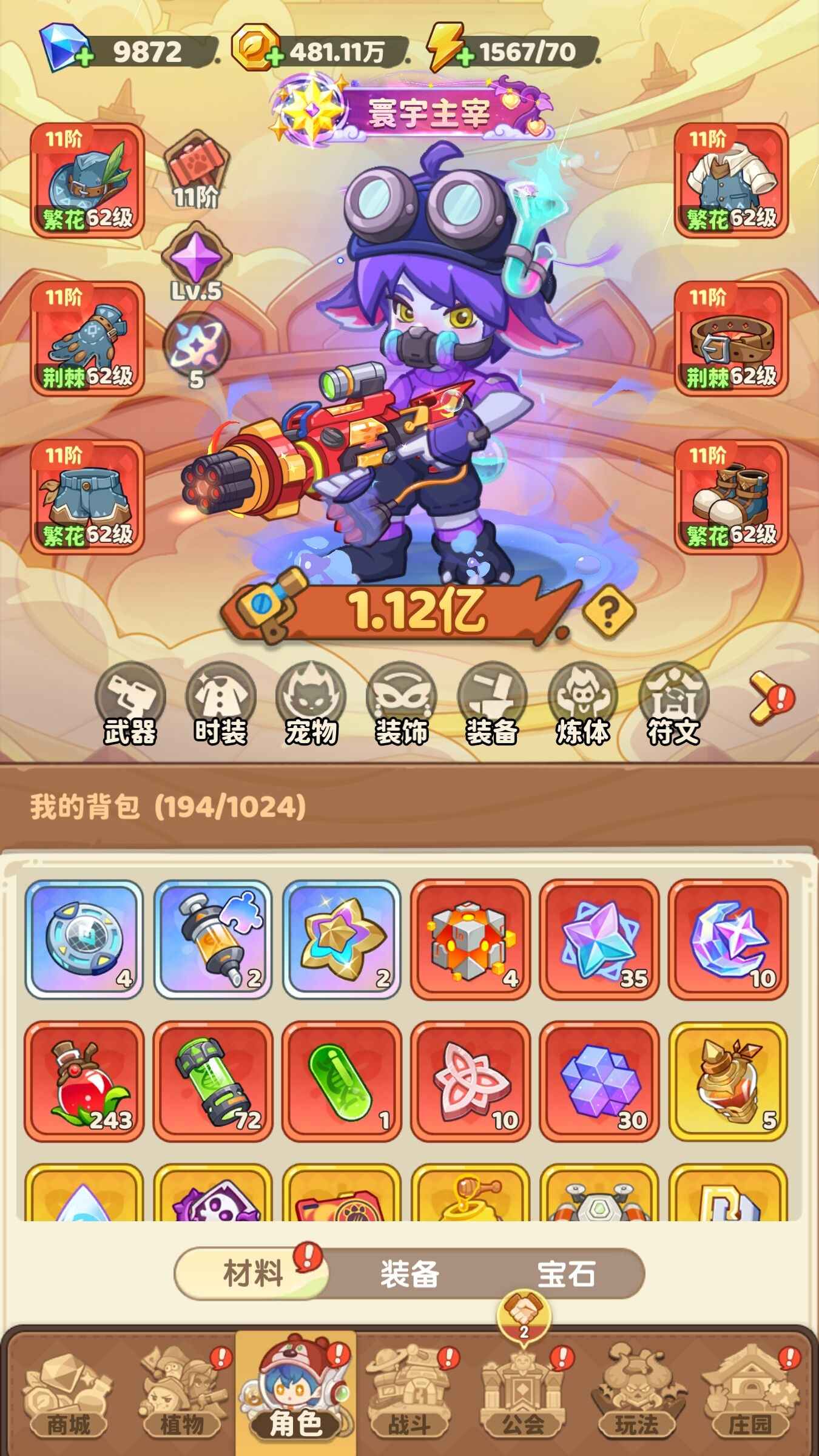Add gold coins via plus icon

pos(275,58)
